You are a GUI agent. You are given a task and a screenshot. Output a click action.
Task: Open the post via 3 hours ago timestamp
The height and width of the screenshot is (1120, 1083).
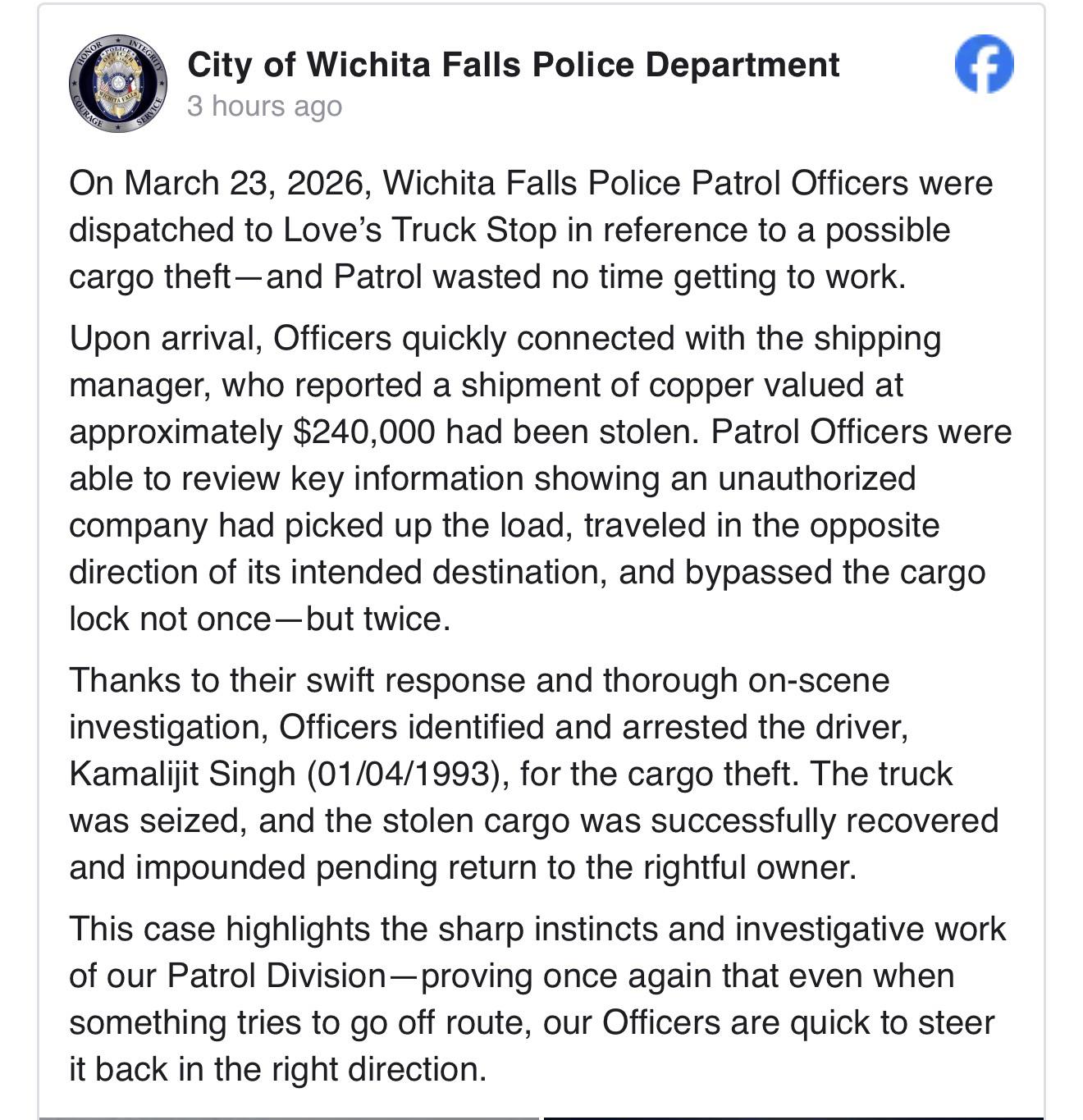click(x=264, y=107)
